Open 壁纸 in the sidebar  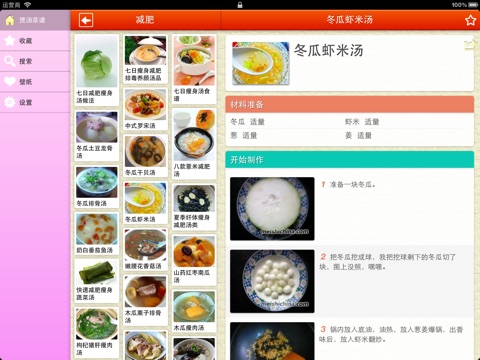[x=35, y=82]
